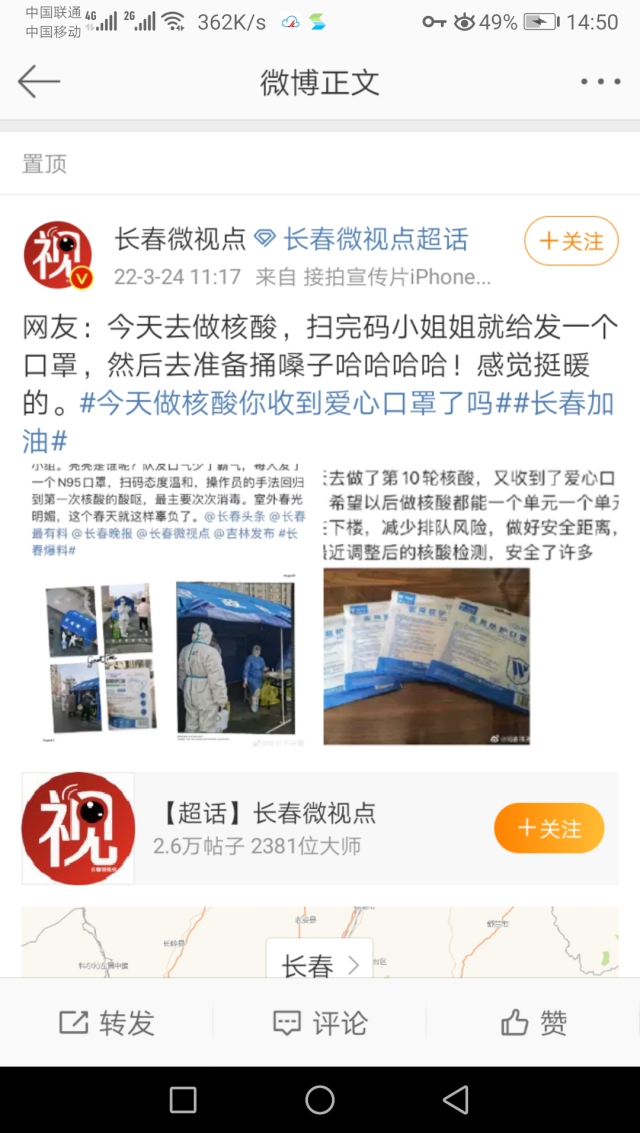Open the 长春微视点超话 link beside the username
This screenshot has width=640, height=1133.
[x=375, y=239]
